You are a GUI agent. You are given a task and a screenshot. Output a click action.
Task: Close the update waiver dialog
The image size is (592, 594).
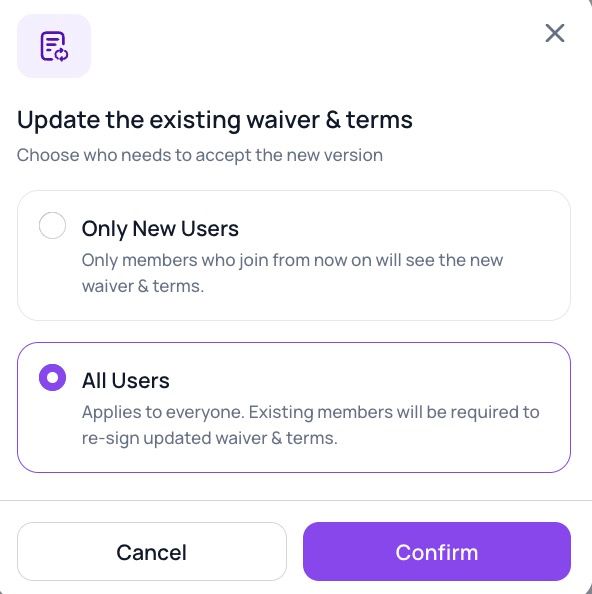click(x=555, y=33)
